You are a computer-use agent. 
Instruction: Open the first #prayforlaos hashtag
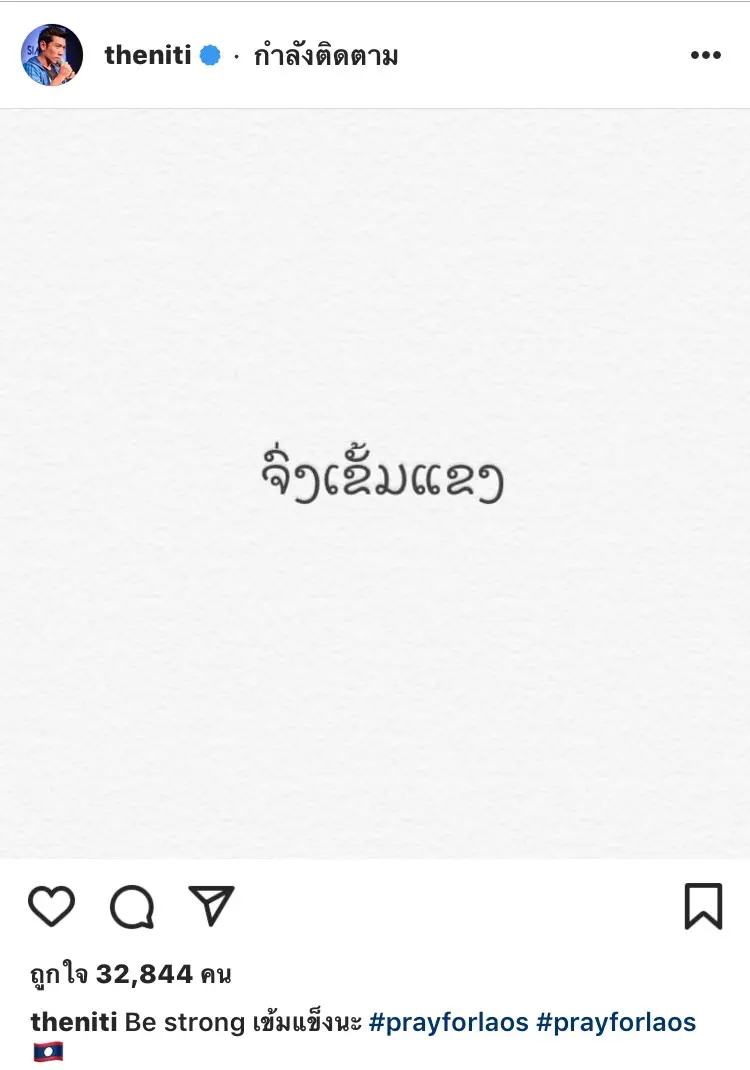pyautogui.click(x=446, y=1022)
